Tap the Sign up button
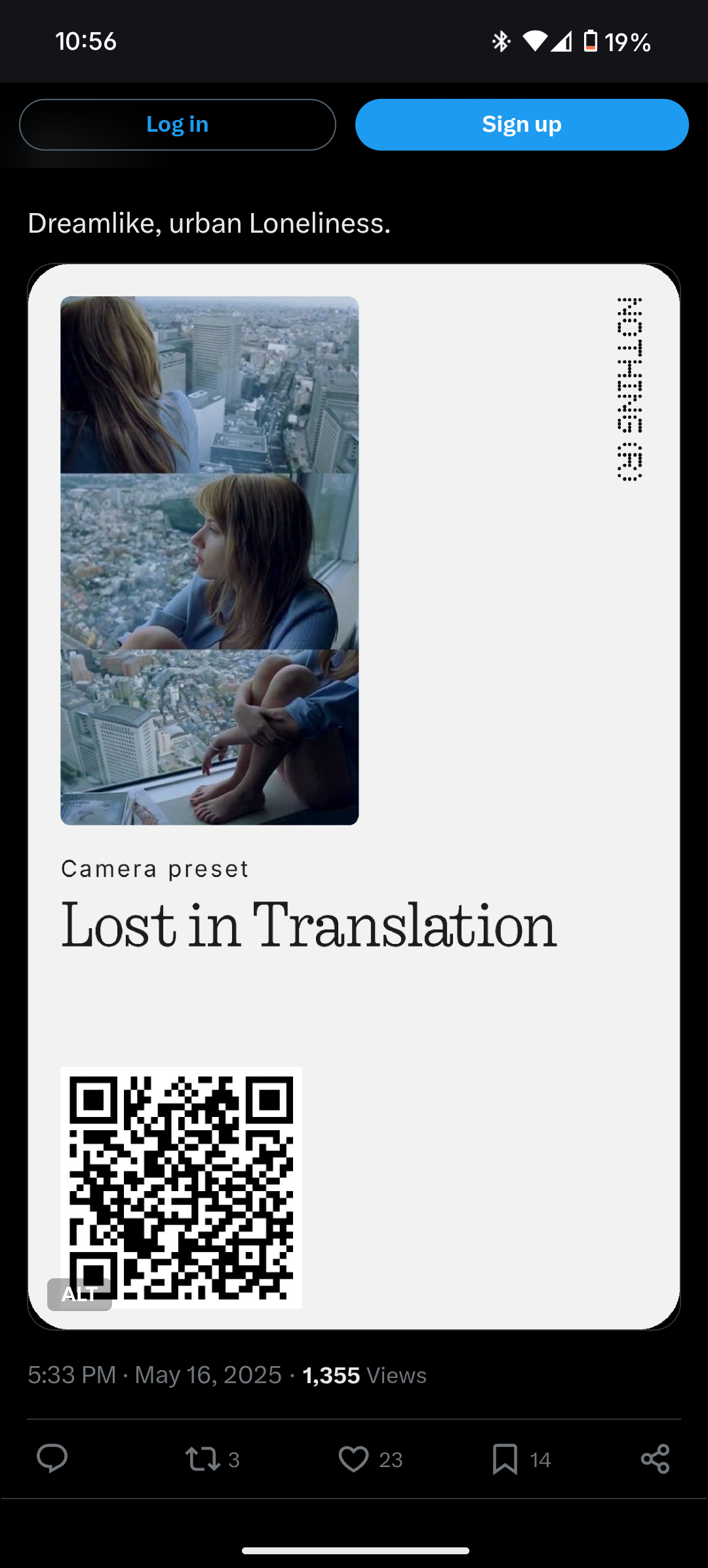The width and height of the screenshot is (708, 1568). point(522,125)
